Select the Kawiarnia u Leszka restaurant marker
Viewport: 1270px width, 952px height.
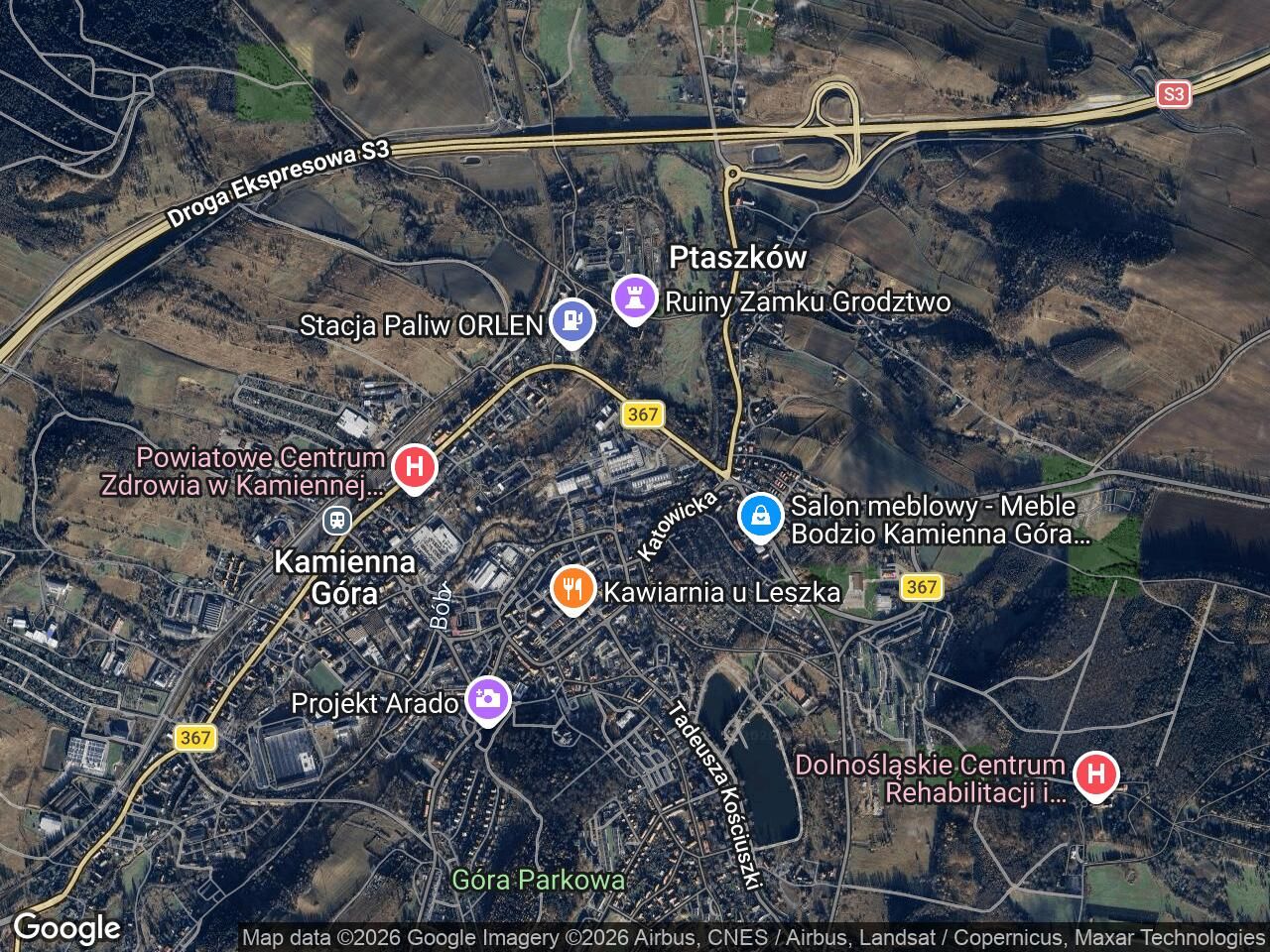click(x=572, y=589)
